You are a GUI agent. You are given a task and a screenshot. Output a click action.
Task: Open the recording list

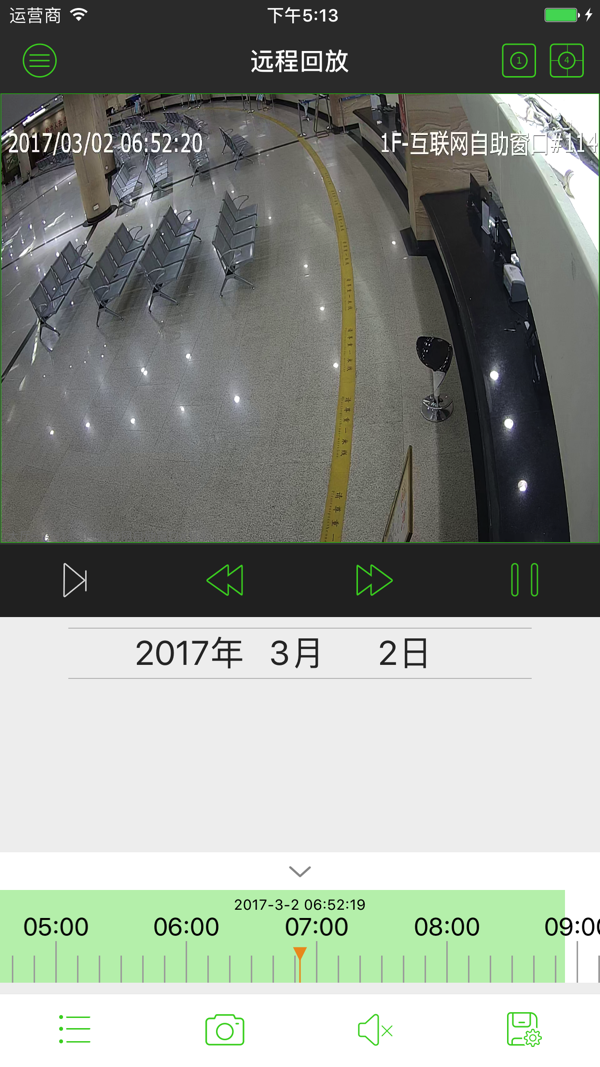[75, 1029]
